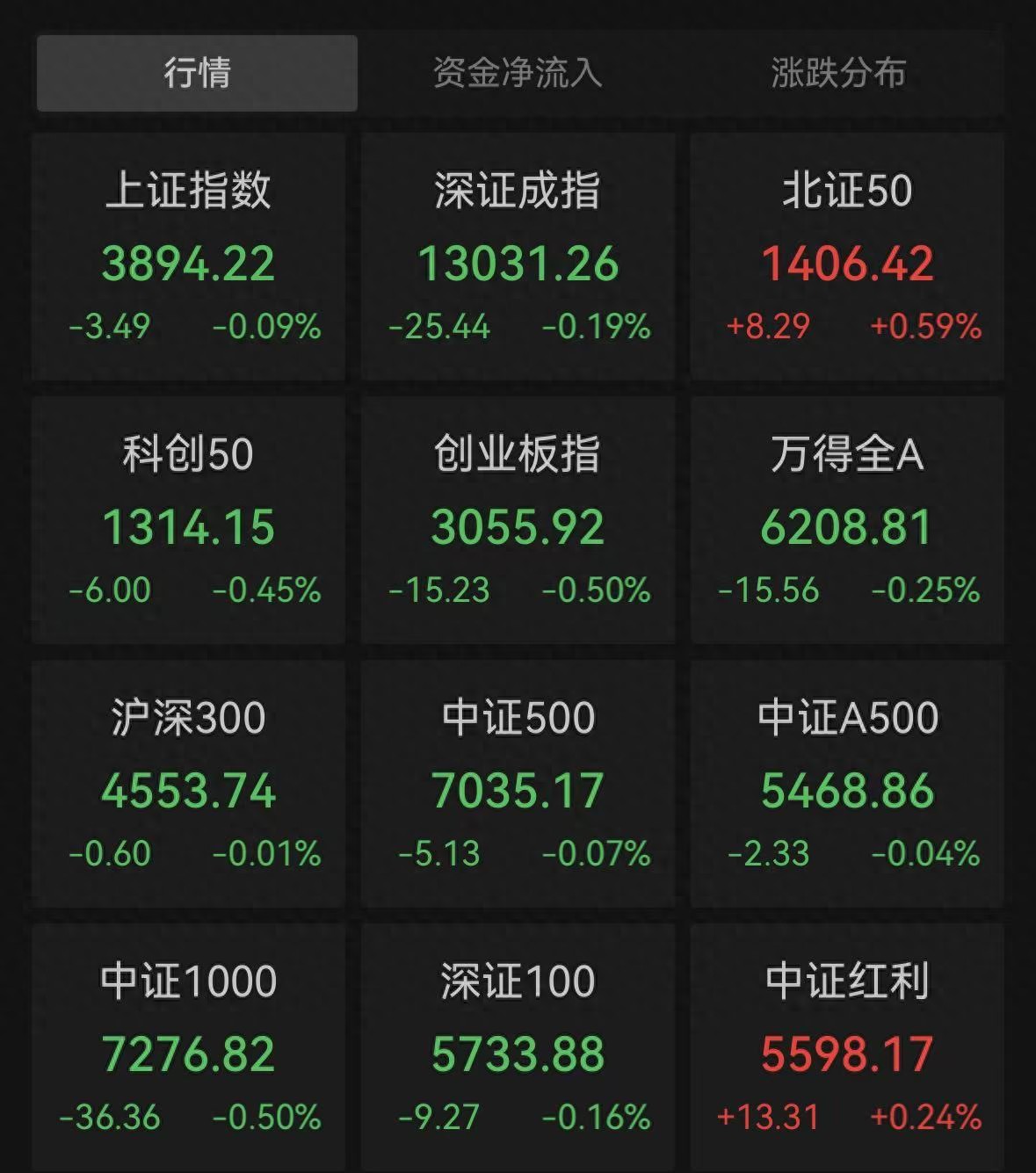Select the 行情 tab
This screenshot has height=1173, width=1036.
(x=197, y=73)
